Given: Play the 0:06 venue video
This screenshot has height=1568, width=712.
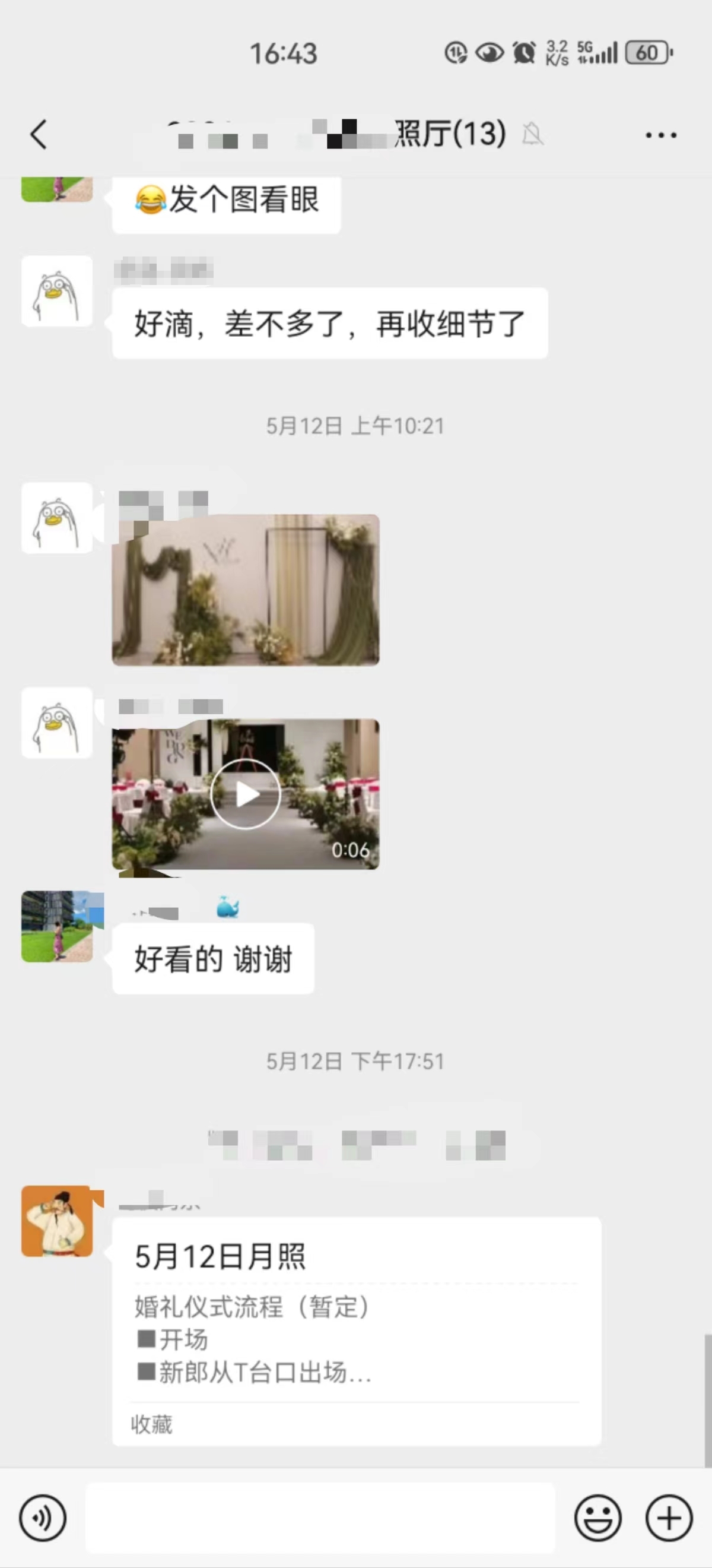Looking at the screenshot, I should pyautogui.click(x=245, y=794).
